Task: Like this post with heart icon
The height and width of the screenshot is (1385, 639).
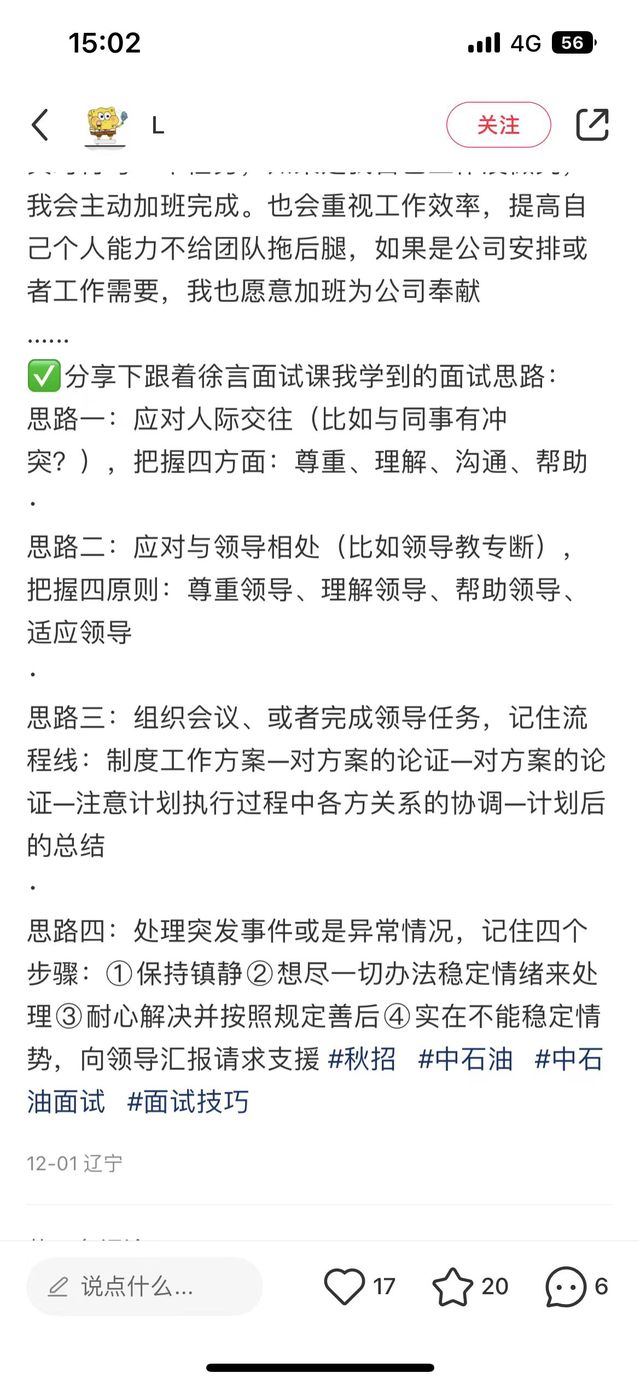Action: pyautogui.click(x=345, y=1286)
